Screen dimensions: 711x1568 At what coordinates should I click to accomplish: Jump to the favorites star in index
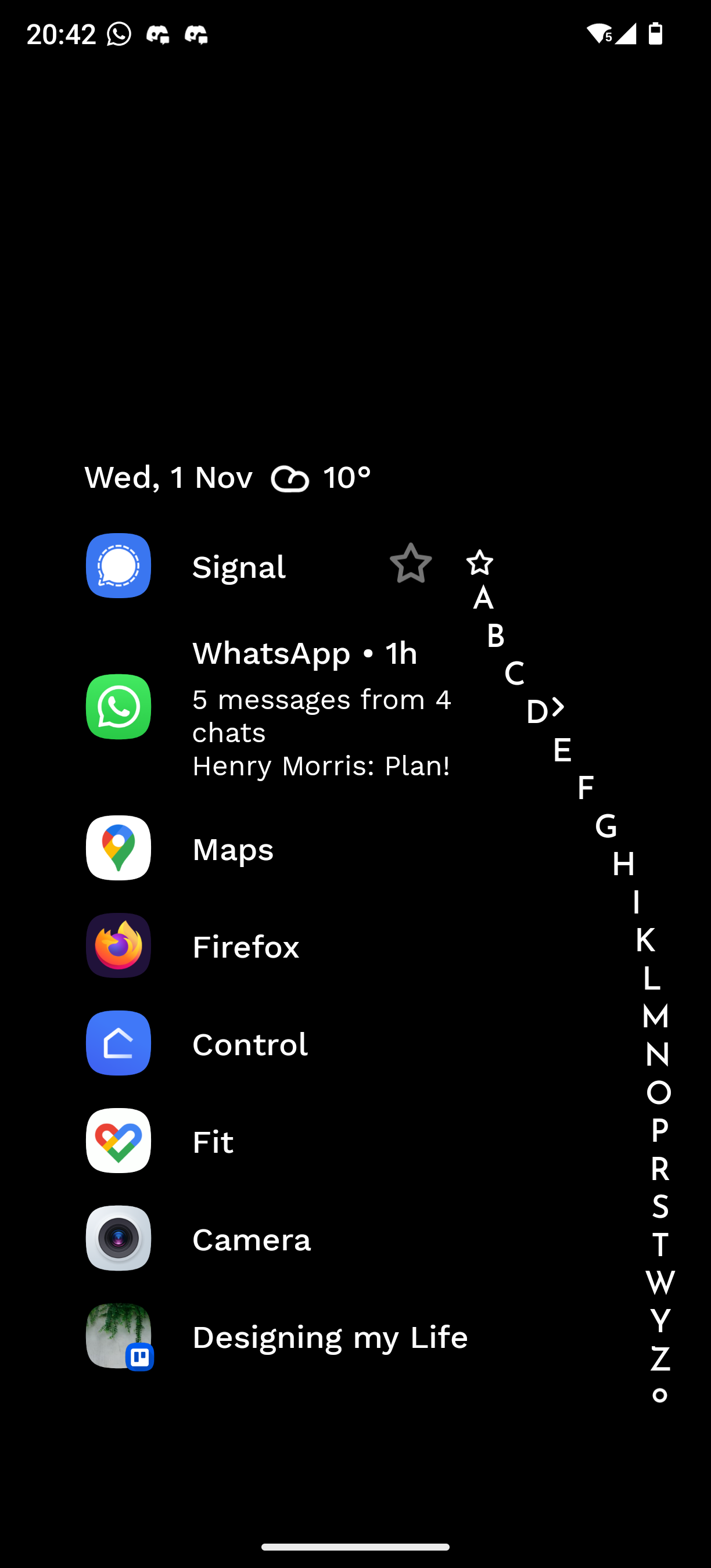480,562
